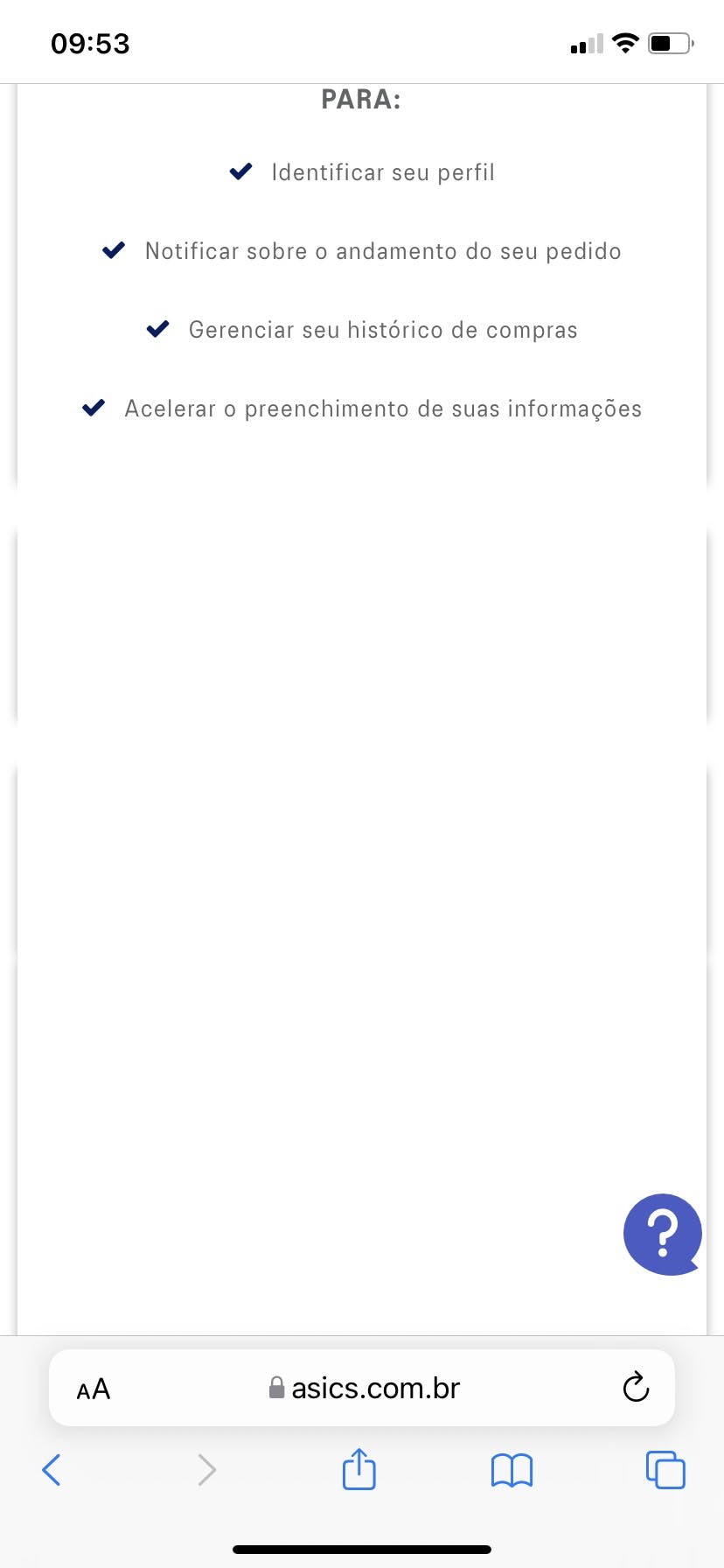Screen dimensions: 724x1568
Task: Open Safari bookmarks
Action: click(x=512, y=1470)
